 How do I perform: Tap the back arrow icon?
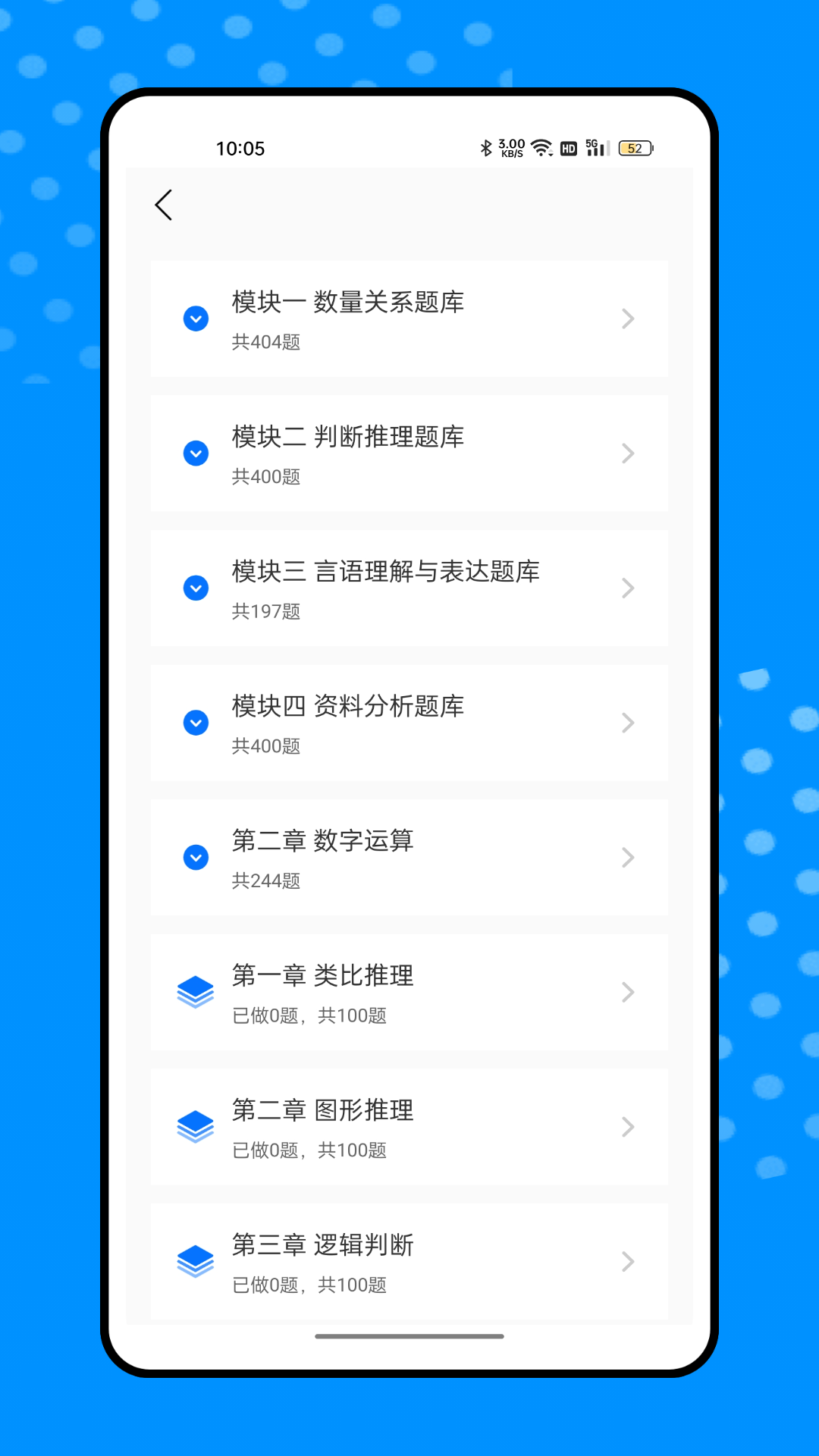click(x=163, y=205)
